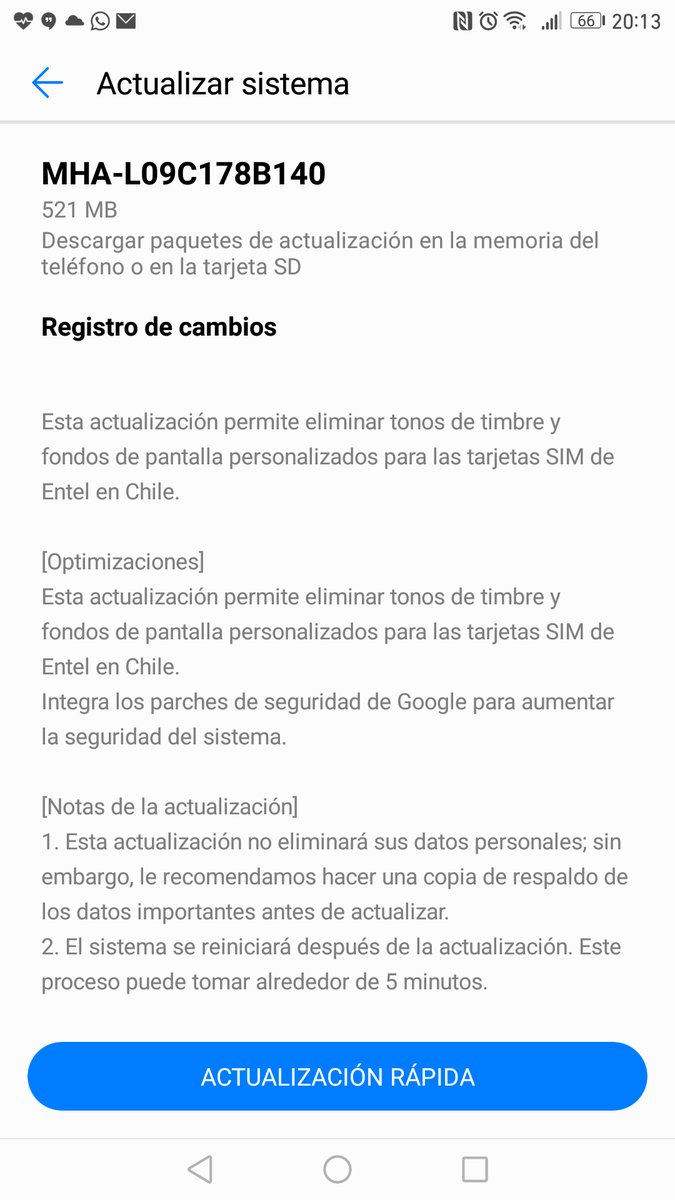Image resolution: width=675 pixels, height=1200 pixels.
Task: Open the recent apps view
Action: pos(474,1168)
